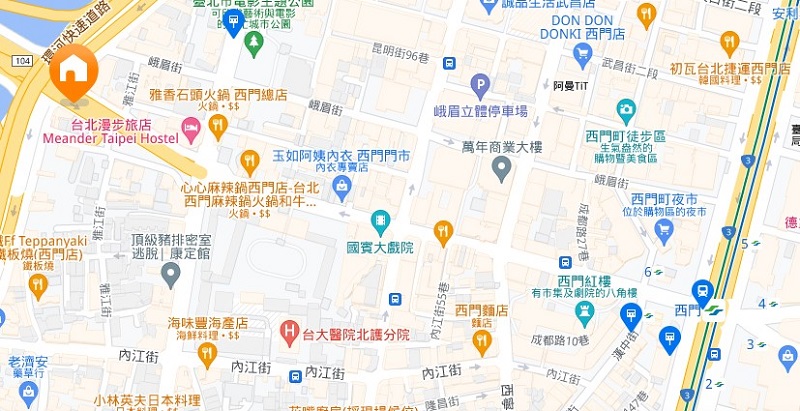The height and width of the screenshot is (411, 800).
Task: Select 西門町徒步區 attraction marker
Action: [626, 110]
